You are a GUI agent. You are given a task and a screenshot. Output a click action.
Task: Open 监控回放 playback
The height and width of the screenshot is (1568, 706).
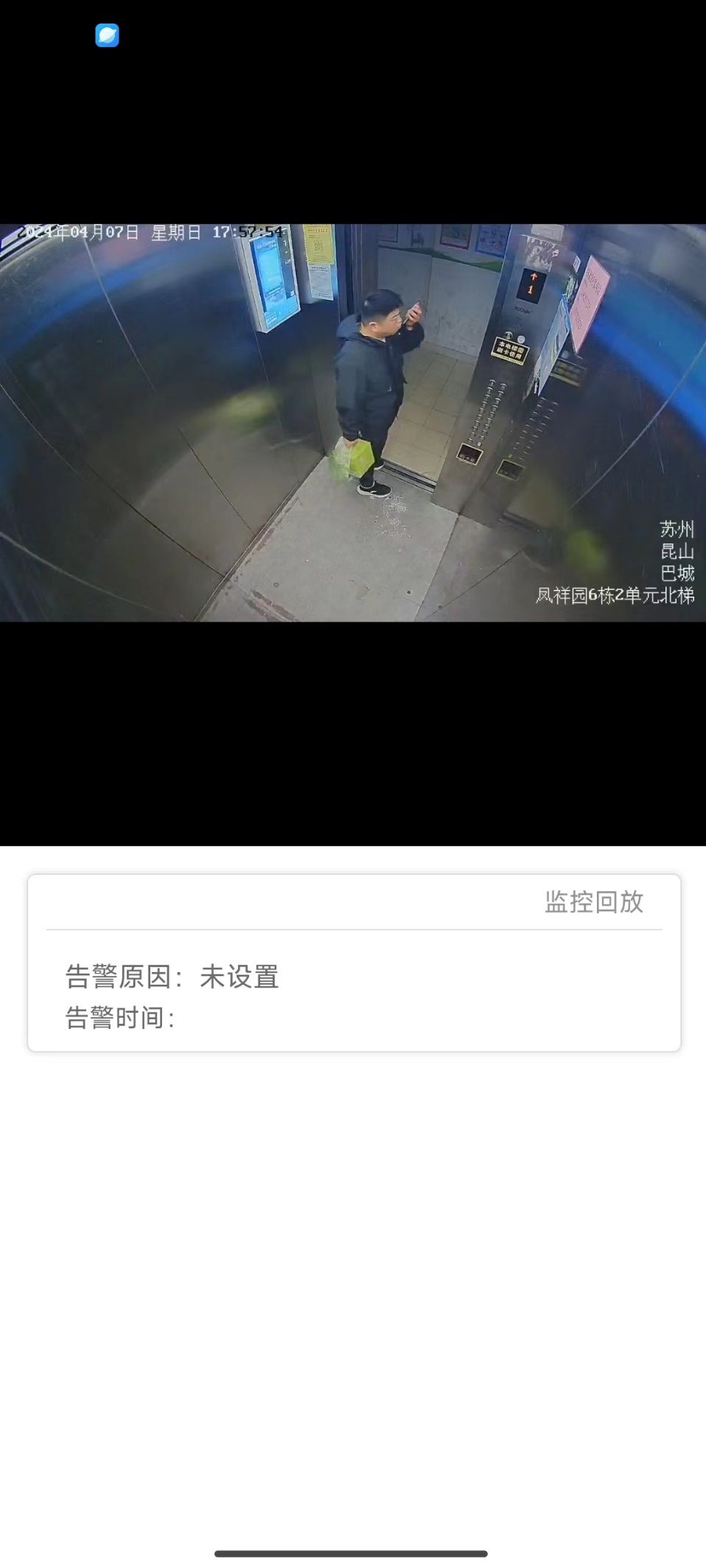593,901
